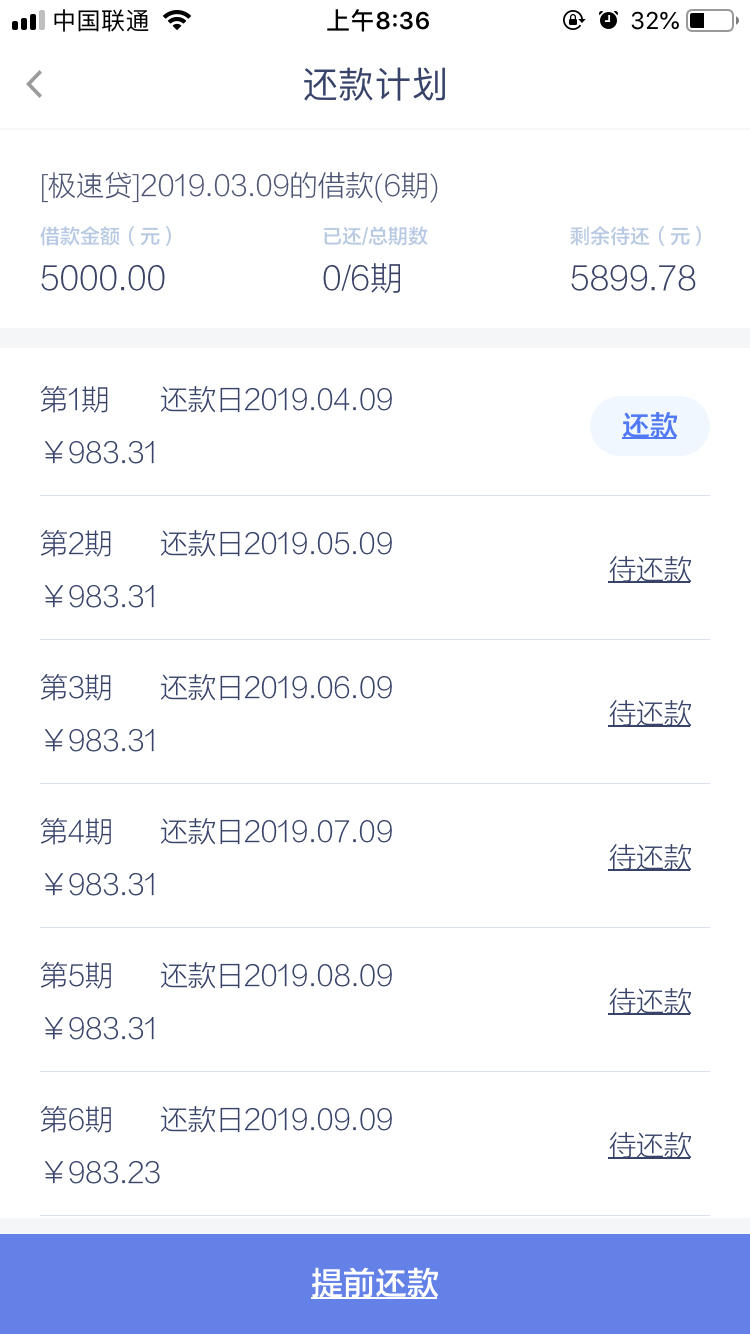Tap the 提前还款 button
Viewport: 750px width, 1334px height.
(375, 1284)
